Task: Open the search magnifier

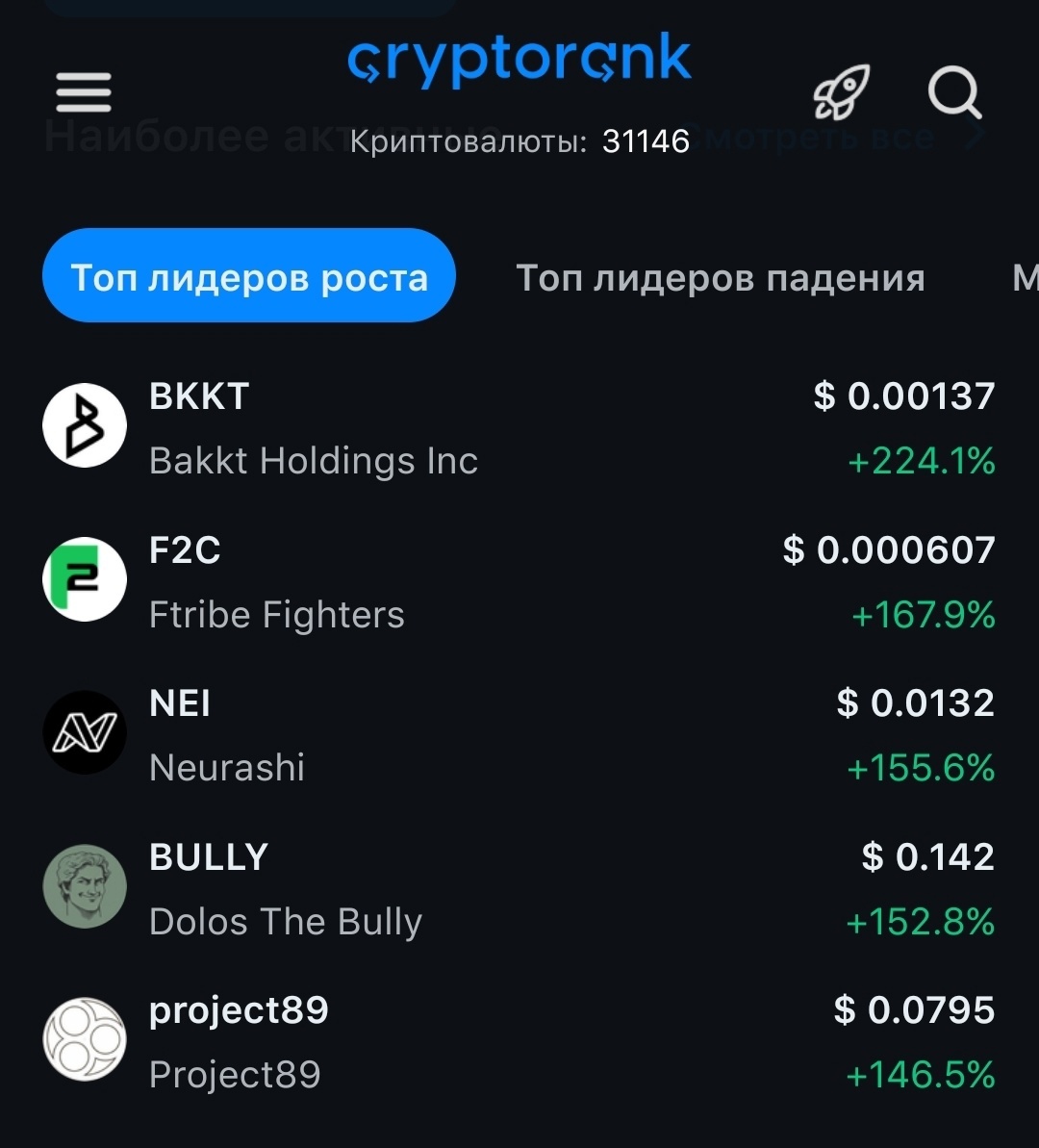Action: [x=954, y=94]
